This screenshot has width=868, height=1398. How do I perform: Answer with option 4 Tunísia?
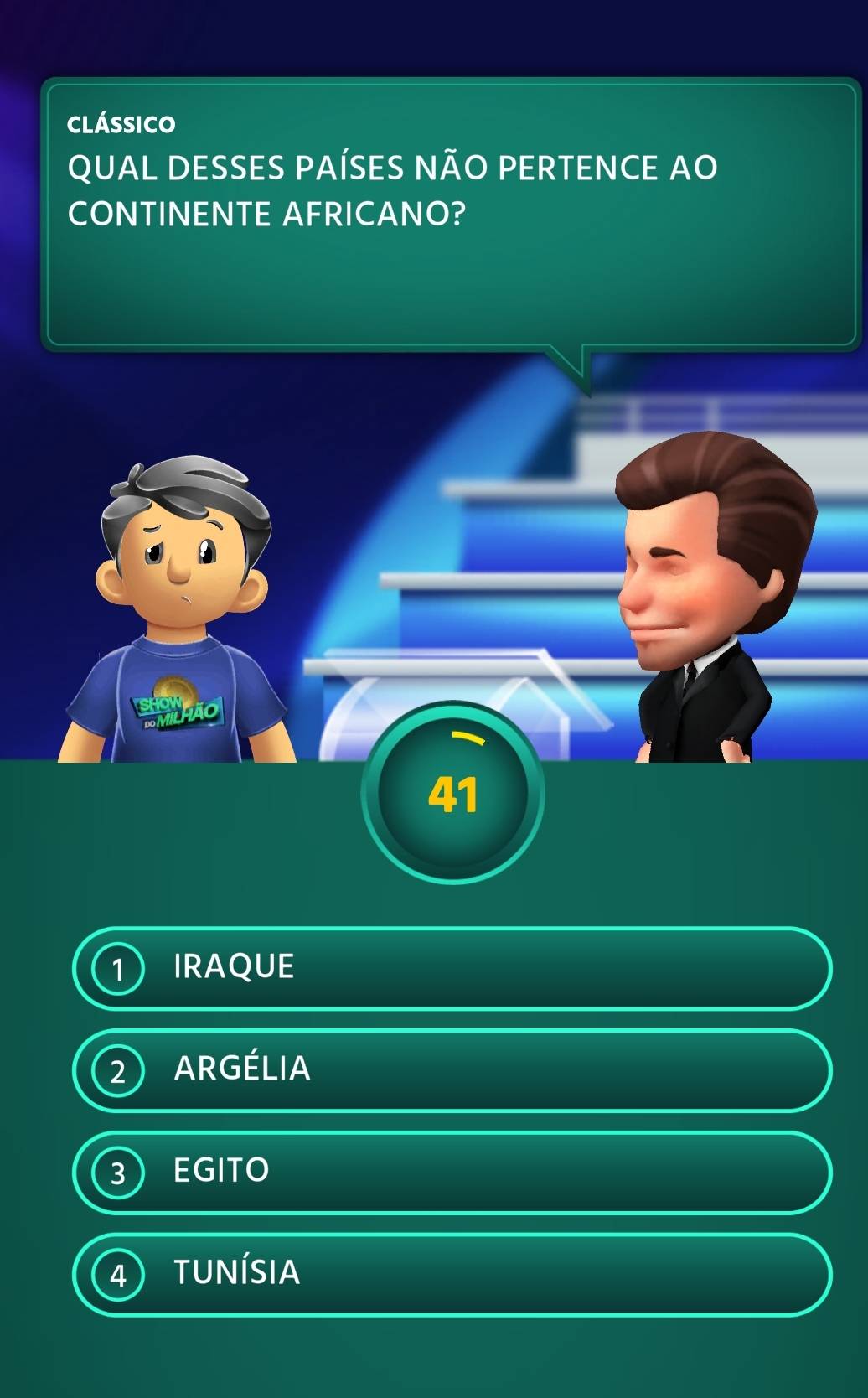452,1274
